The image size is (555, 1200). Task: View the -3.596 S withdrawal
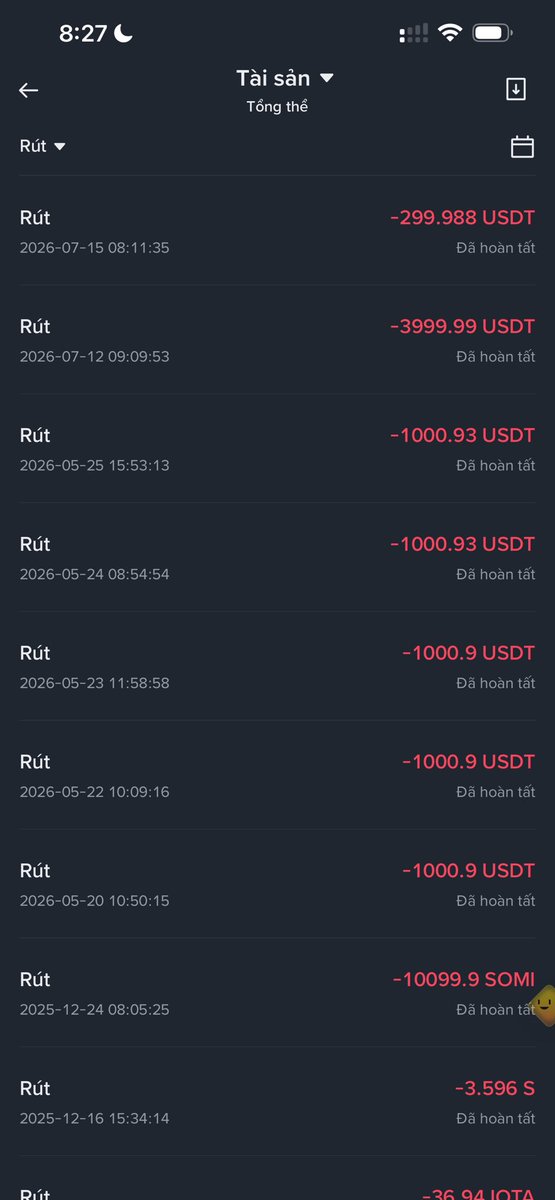277,1103
